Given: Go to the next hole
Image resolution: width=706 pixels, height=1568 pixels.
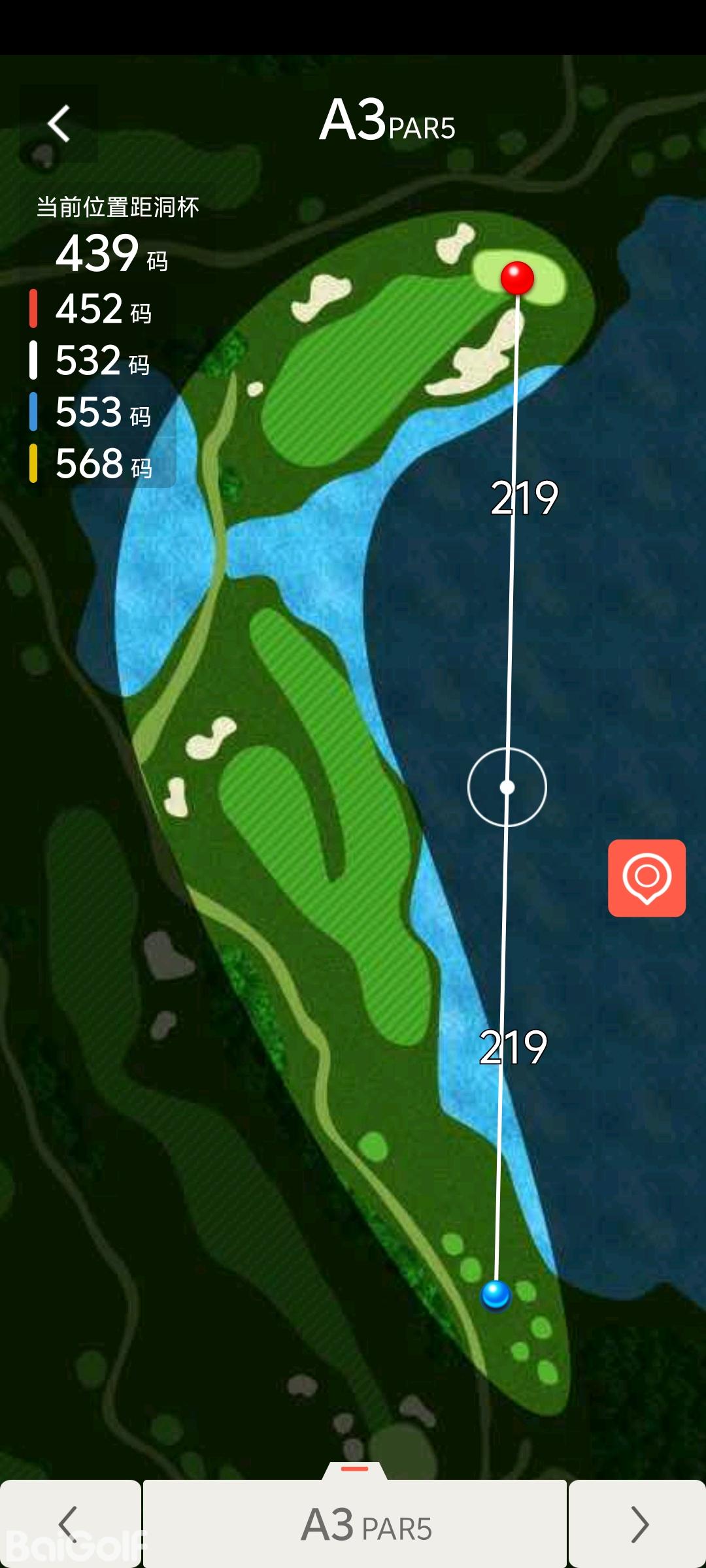Looking at the screenshot, I should point(637,1524).
